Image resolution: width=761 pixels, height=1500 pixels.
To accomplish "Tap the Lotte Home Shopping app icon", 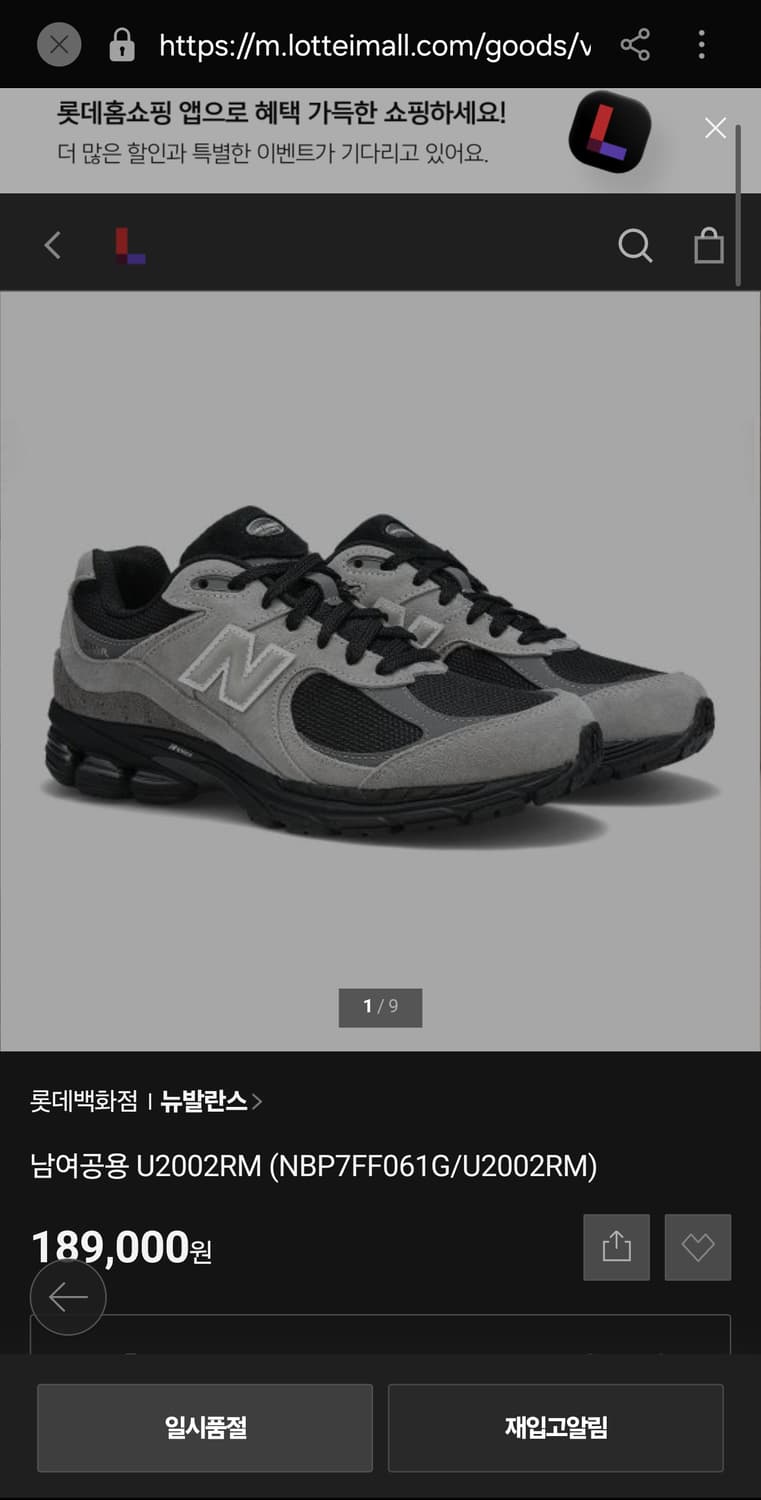I will tap(609, 133).
